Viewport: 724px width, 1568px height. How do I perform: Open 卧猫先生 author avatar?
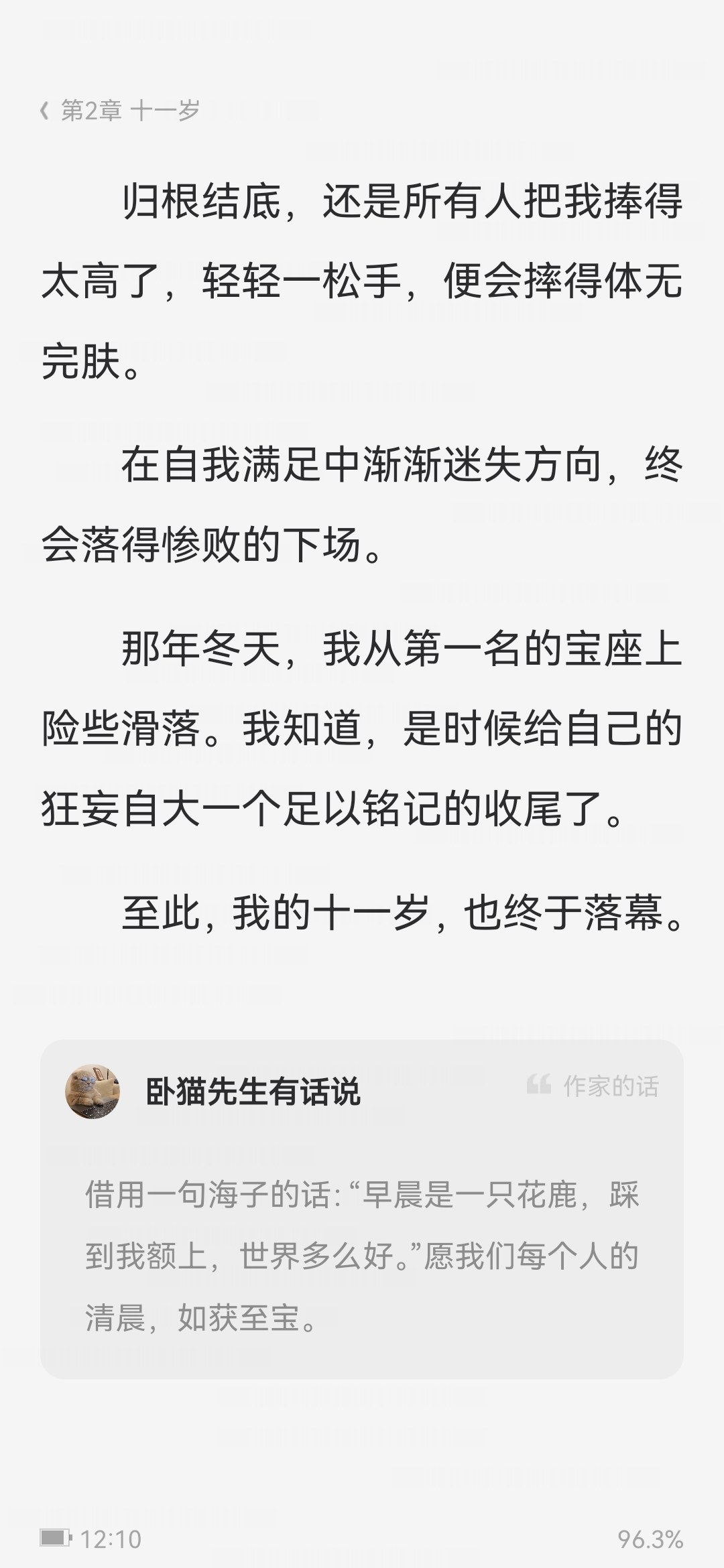point(93,1091)
